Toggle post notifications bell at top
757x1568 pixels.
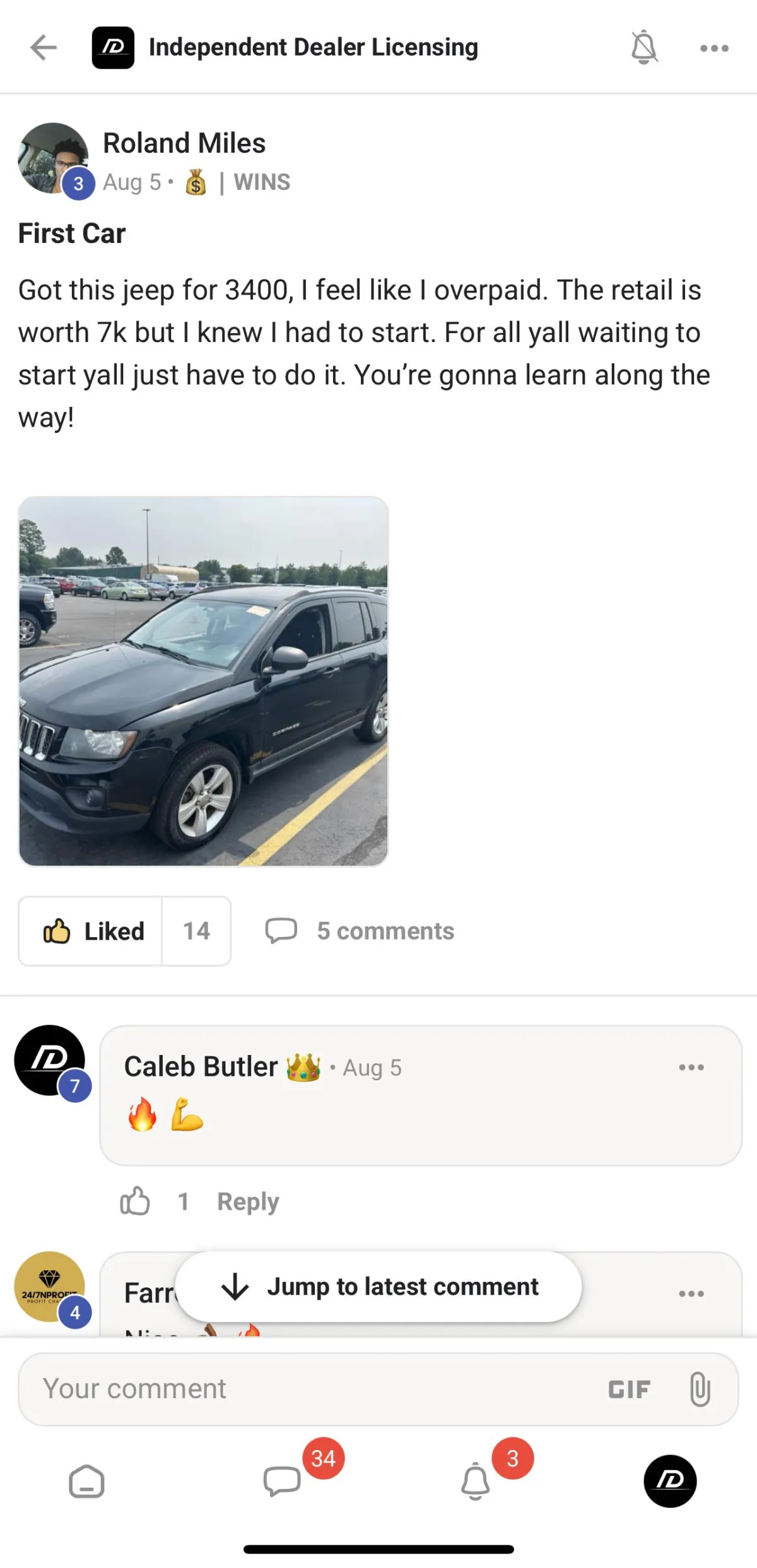643,47
